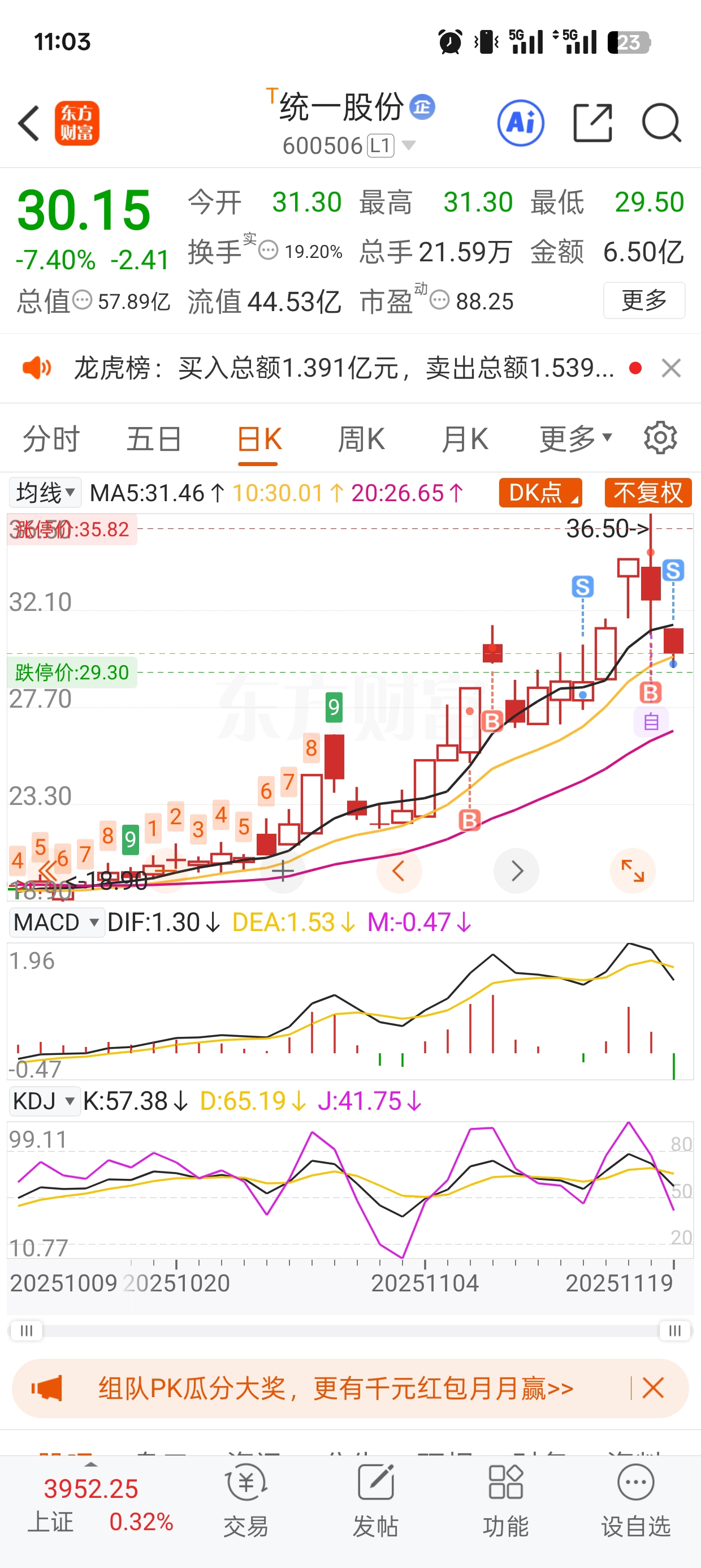Open the search magnifier
Screen dimensions: 701x1568
(661, 123)
